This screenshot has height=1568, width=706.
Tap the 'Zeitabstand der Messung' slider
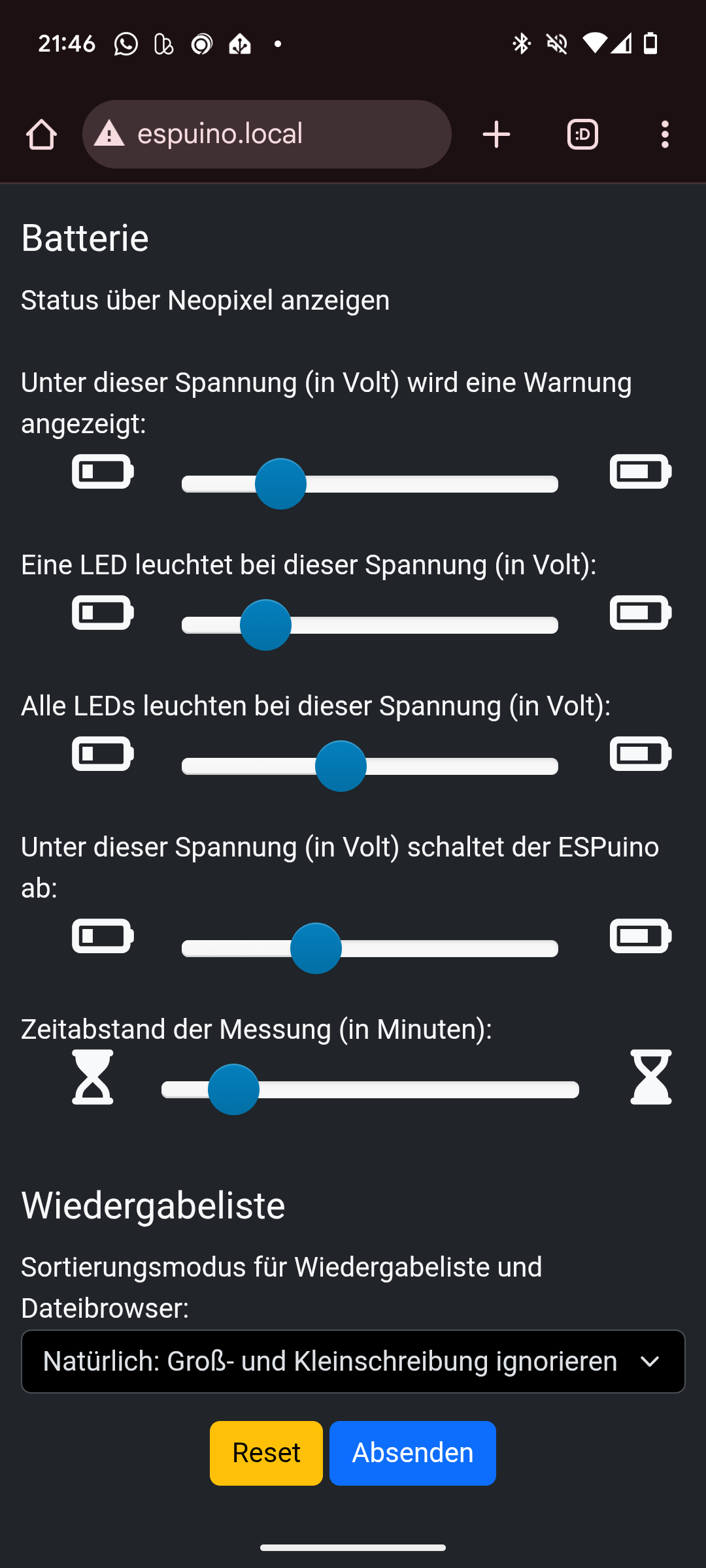tap(370, 1090)
